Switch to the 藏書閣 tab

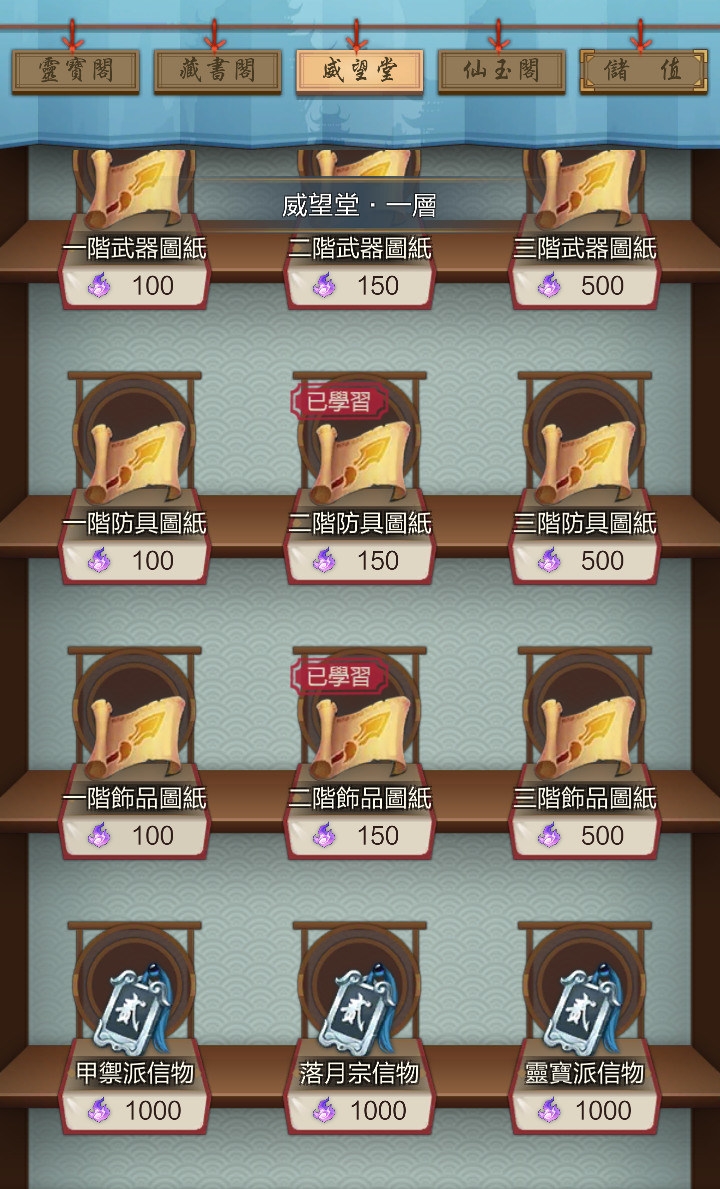pyautogui.click(x=218, y=71)
